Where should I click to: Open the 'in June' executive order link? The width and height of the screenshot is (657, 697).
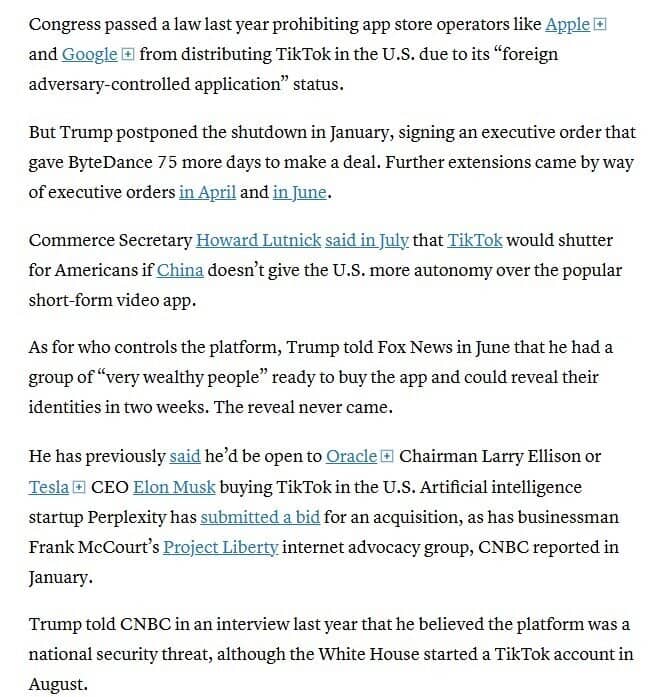299,192
